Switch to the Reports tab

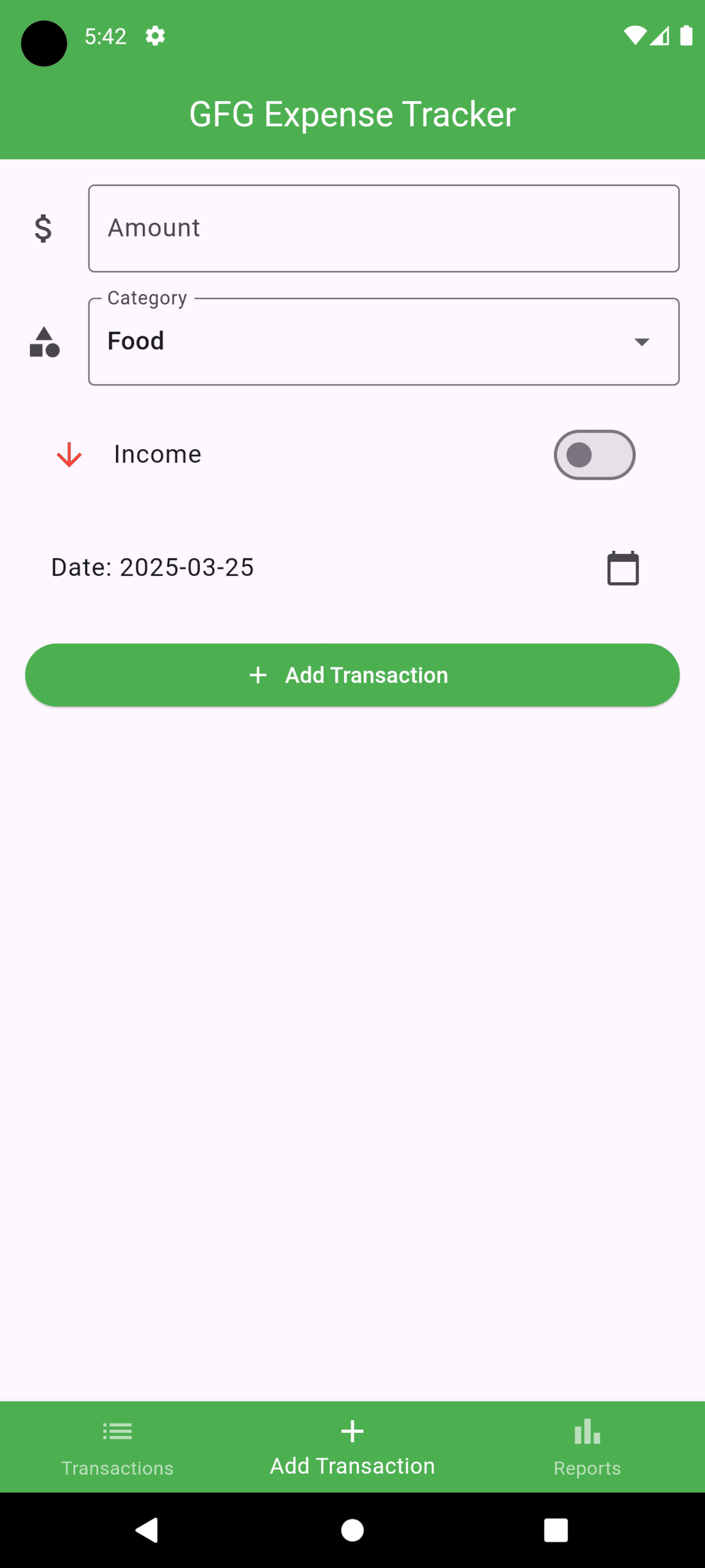(587, 1447)
